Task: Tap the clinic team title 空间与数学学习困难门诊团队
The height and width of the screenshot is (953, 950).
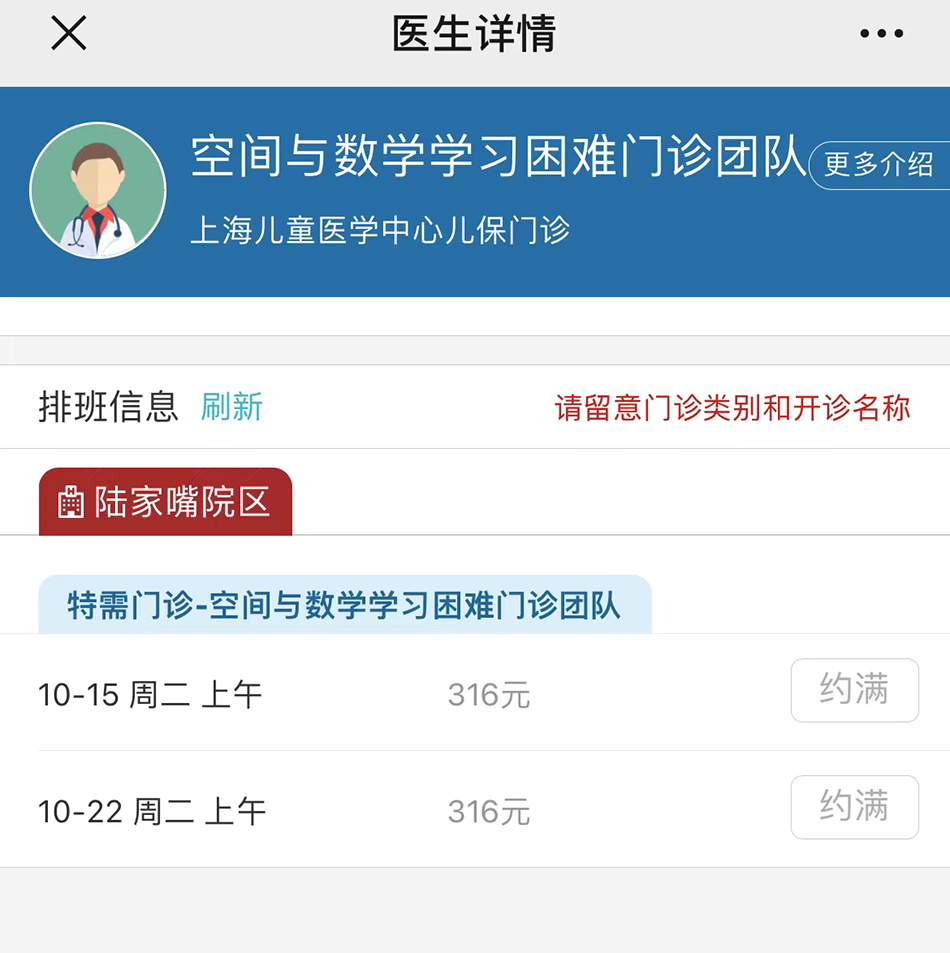Action: 495,160
